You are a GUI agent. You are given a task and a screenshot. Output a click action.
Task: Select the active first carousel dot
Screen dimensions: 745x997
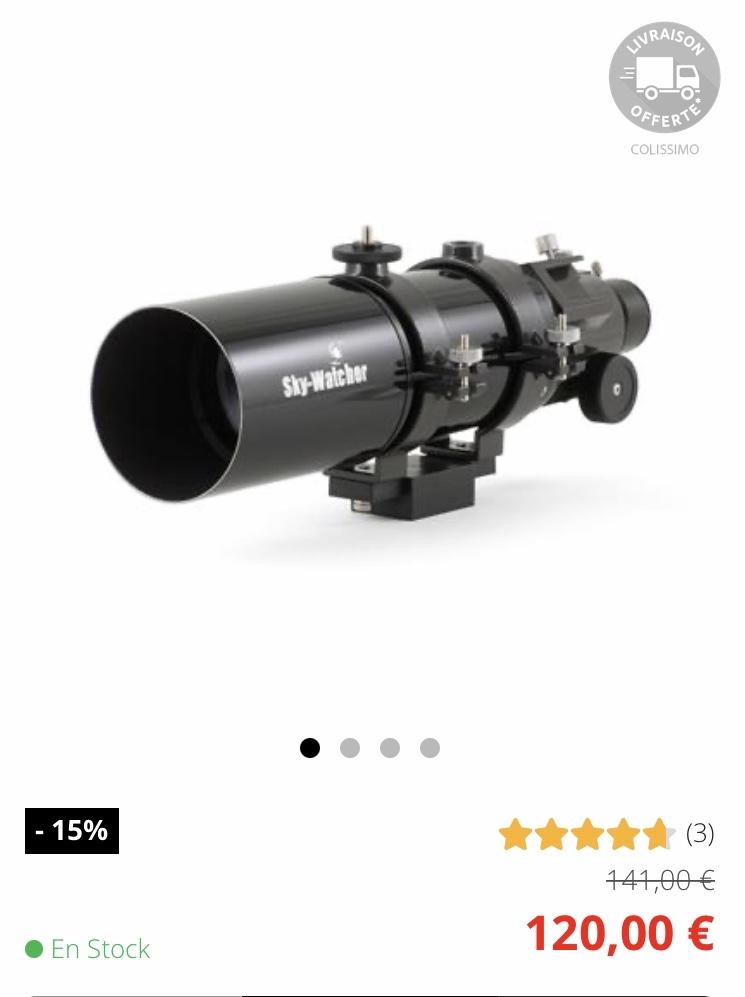pyautogui.click(x=310, y=747)
